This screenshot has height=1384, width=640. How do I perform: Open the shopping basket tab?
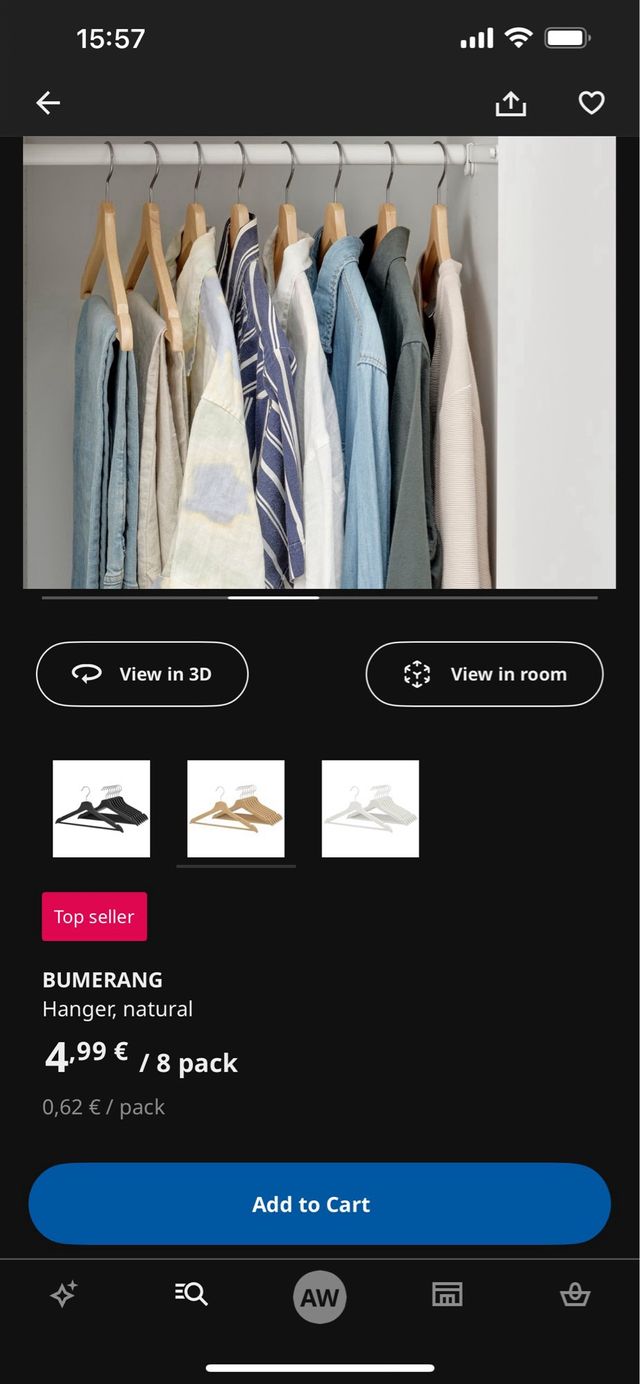point(575,1295)
